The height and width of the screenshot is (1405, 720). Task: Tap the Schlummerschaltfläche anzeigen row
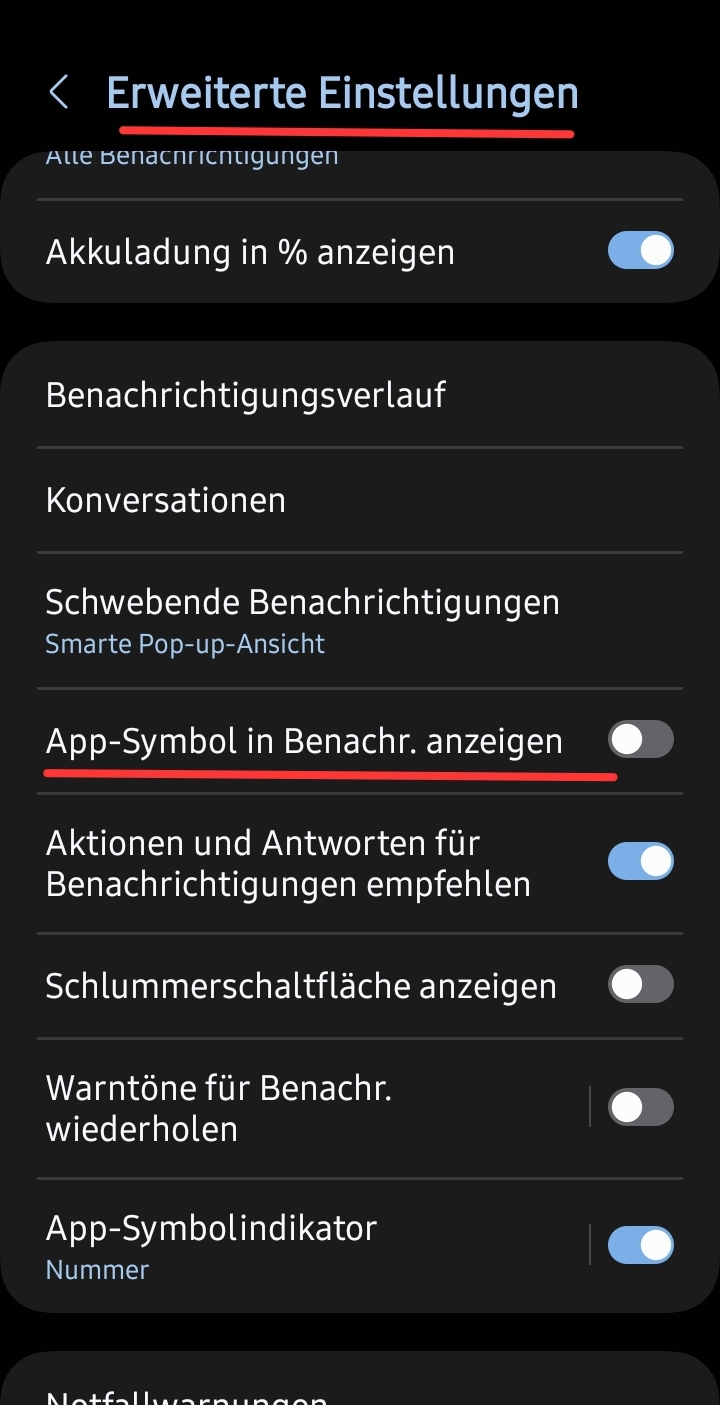point(300,984)
